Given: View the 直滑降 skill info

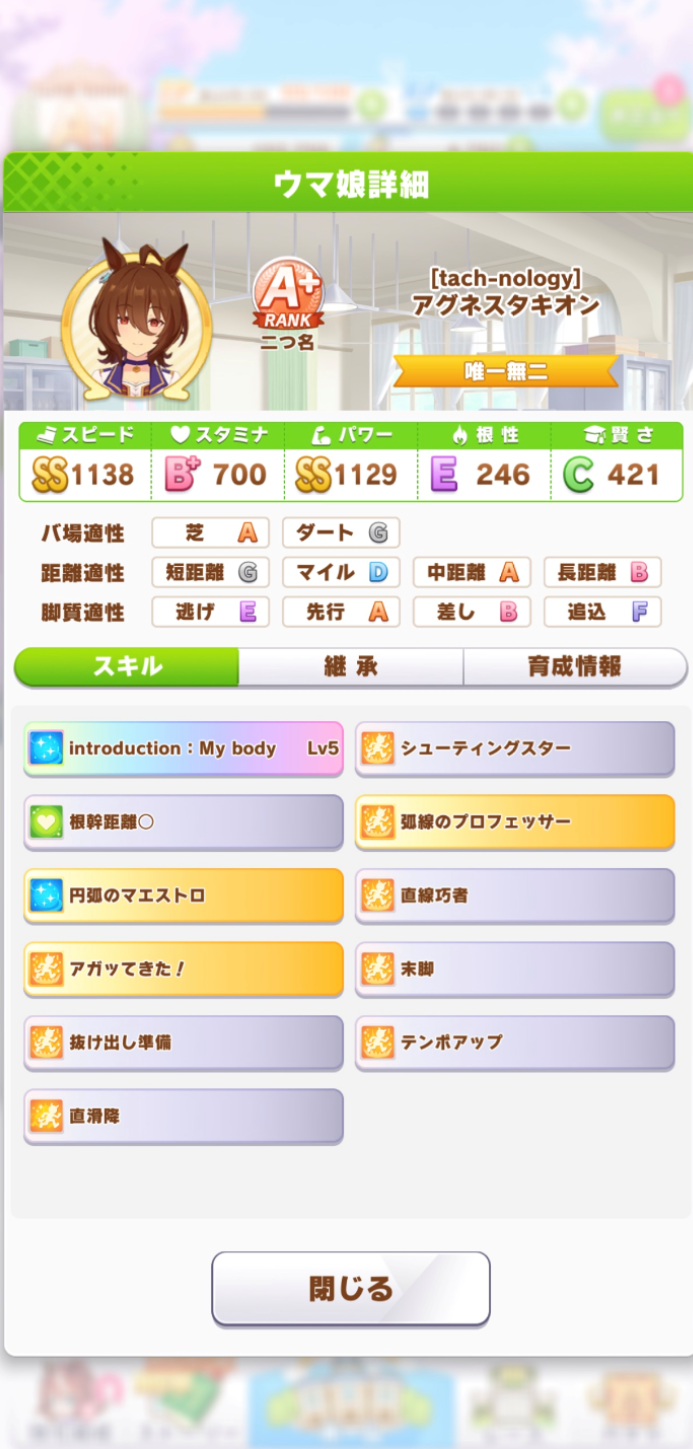Looking at the screenshot, I should pyautogui.click(x=184, y=1115).
